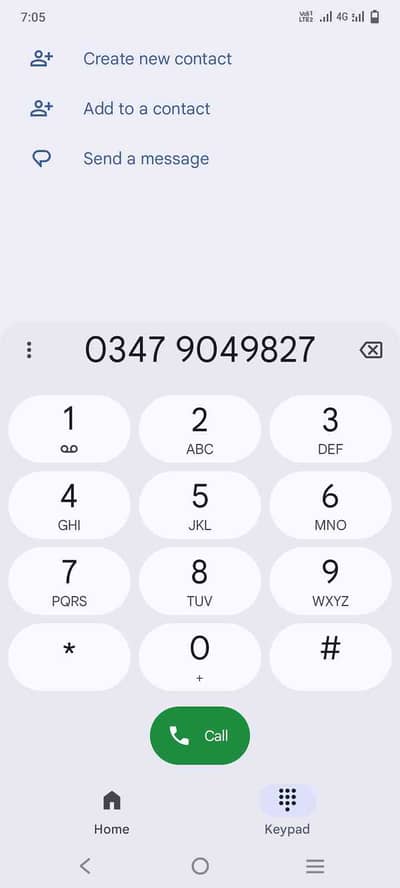Enter the star key

[x=69, y=657]
